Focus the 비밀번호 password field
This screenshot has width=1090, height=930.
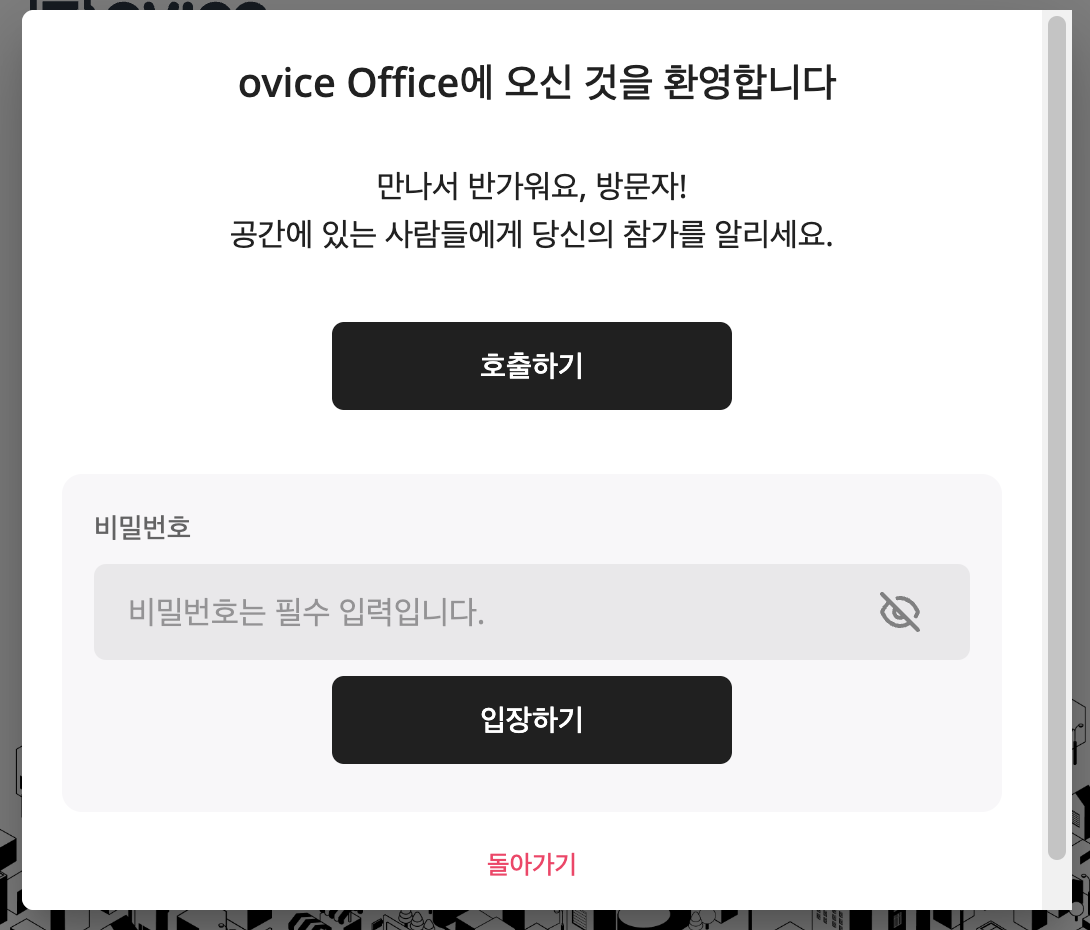pyautogui.click(x=480, y=612)
